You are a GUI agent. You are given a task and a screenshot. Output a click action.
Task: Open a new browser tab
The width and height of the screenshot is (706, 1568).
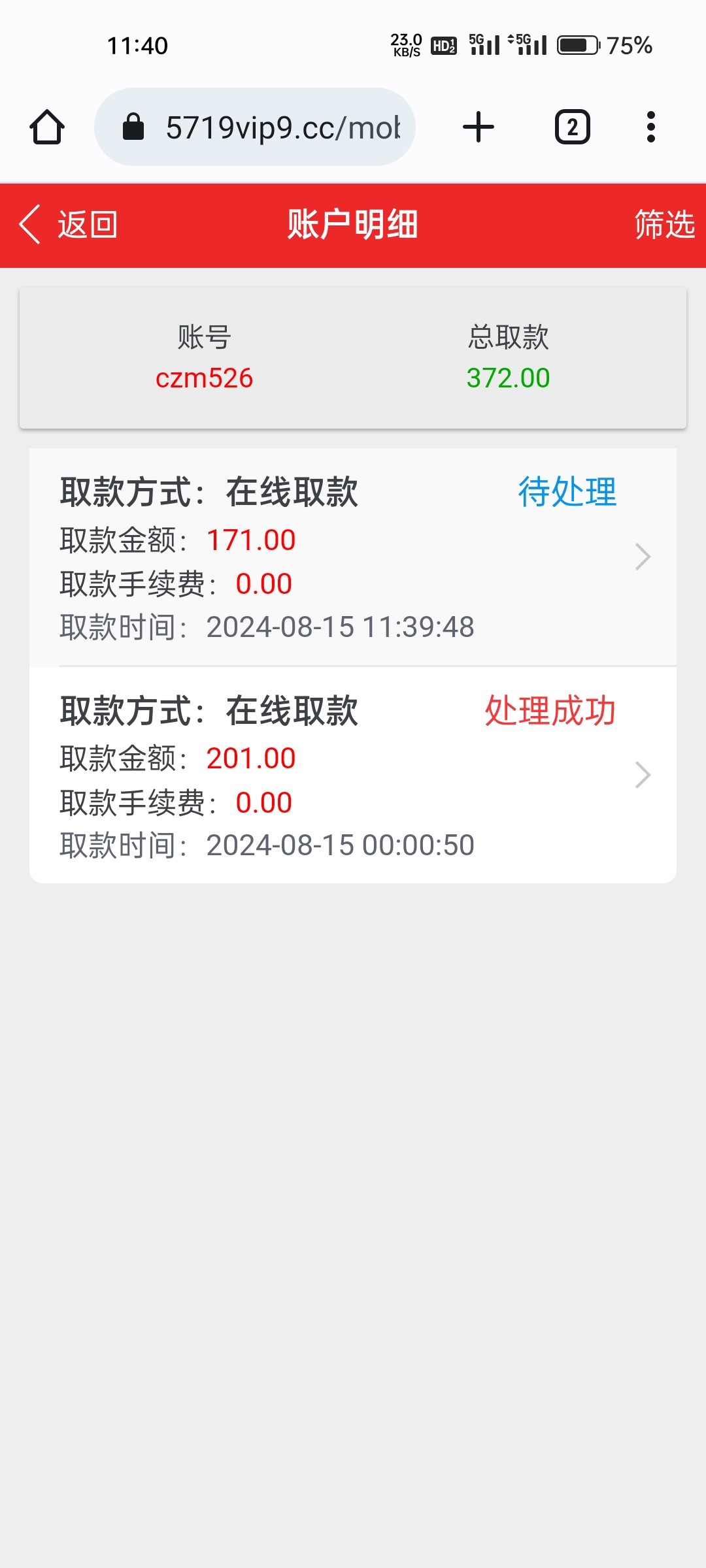[x=479, y=127]
